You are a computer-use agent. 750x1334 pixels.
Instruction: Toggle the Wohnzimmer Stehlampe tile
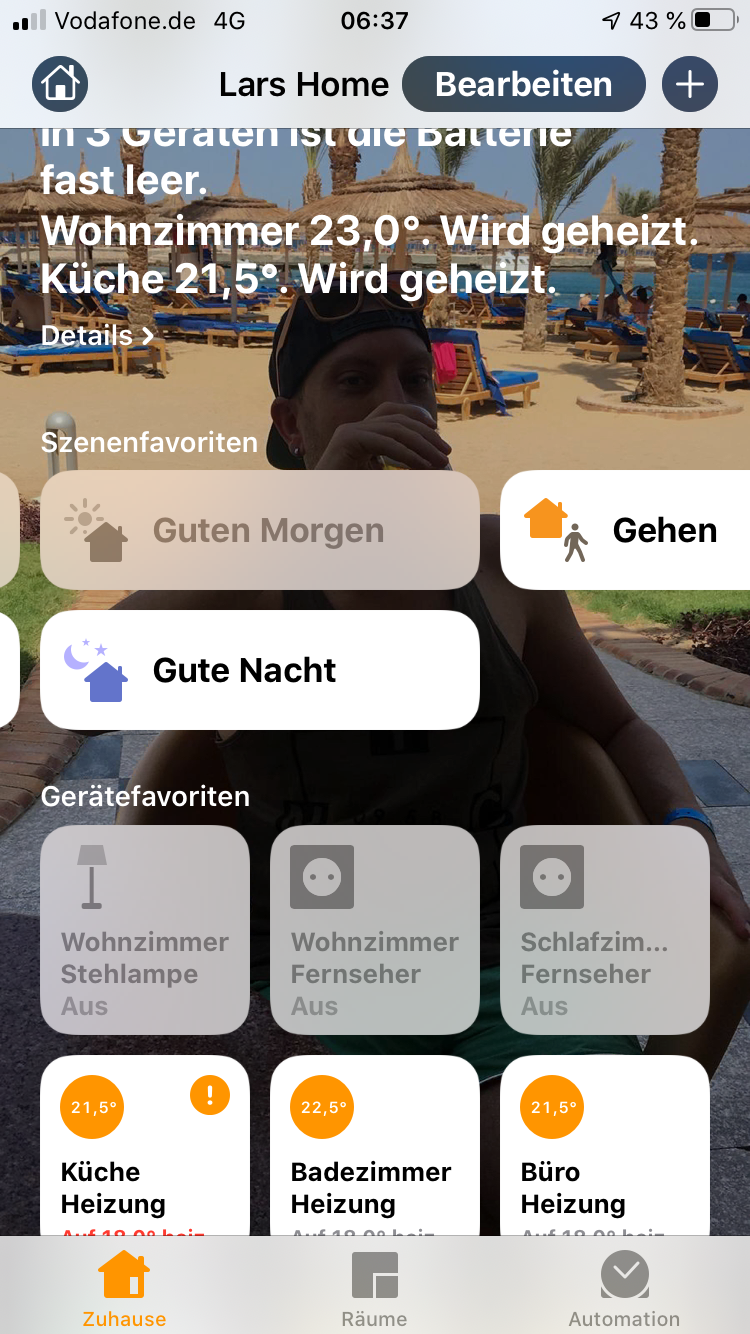(x=145, y=930)
